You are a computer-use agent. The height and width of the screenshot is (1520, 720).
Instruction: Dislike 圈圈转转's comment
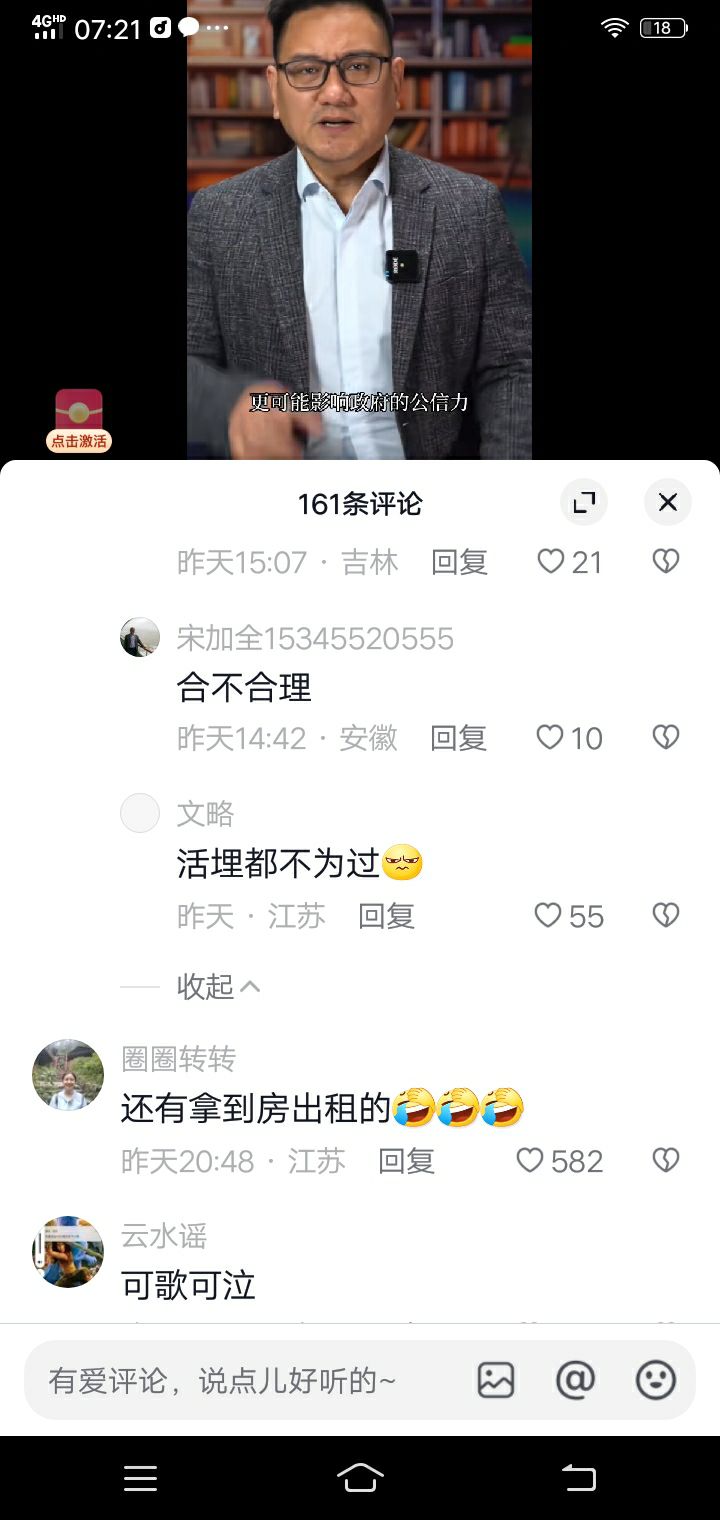666,1160
